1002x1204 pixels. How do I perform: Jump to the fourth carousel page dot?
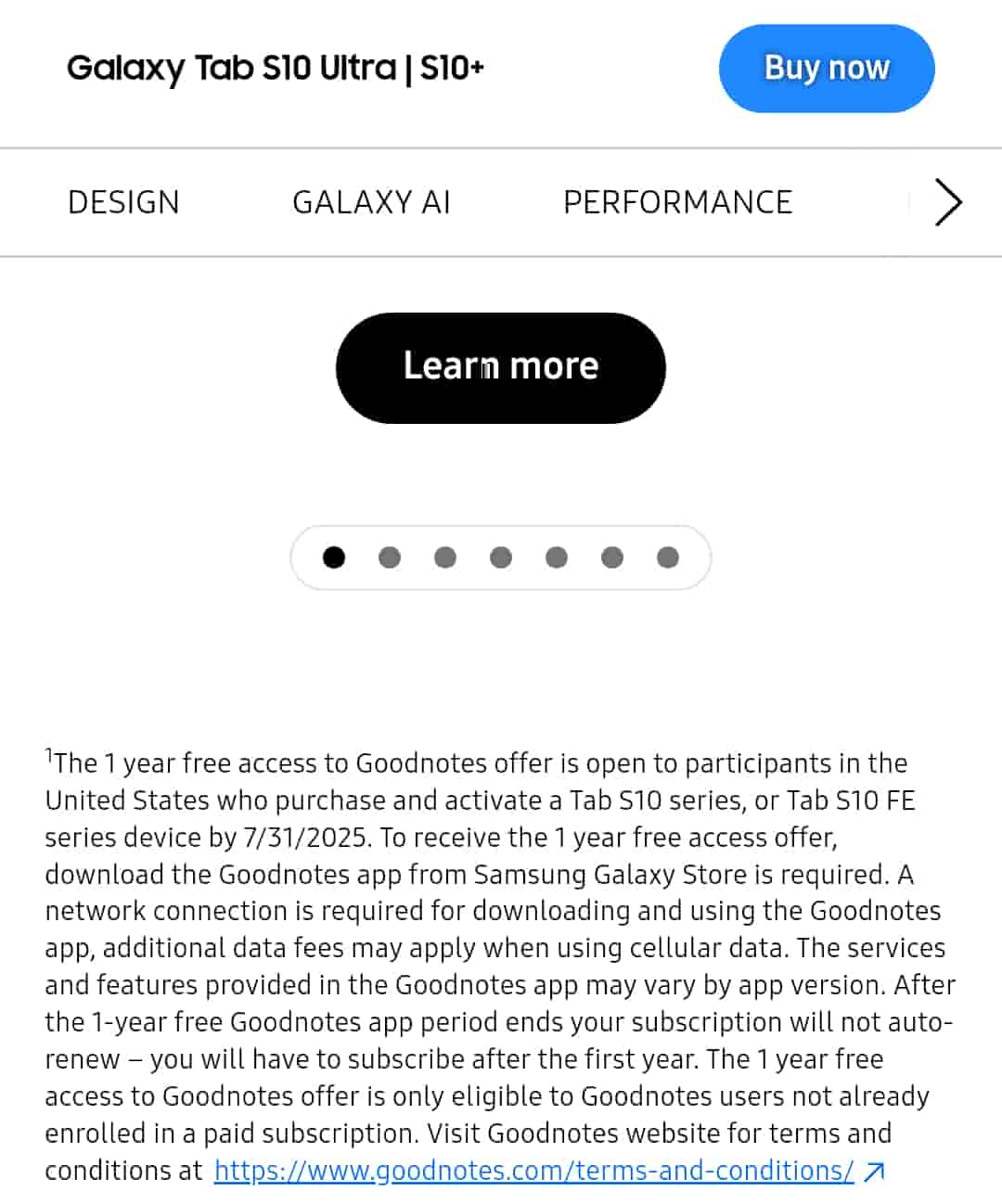coord(501,557)
